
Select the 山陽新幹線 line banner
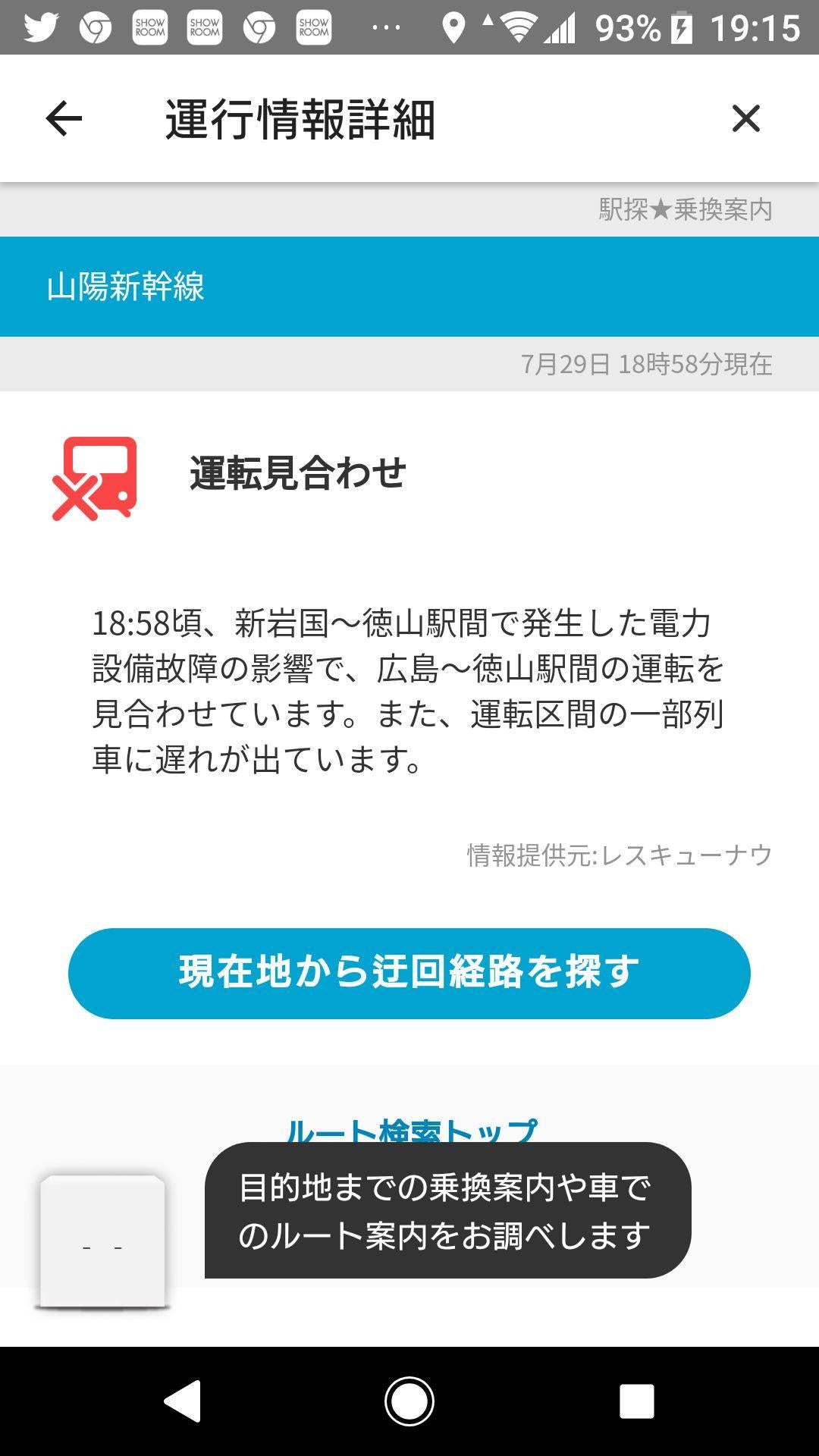click(x=409, y=286)
